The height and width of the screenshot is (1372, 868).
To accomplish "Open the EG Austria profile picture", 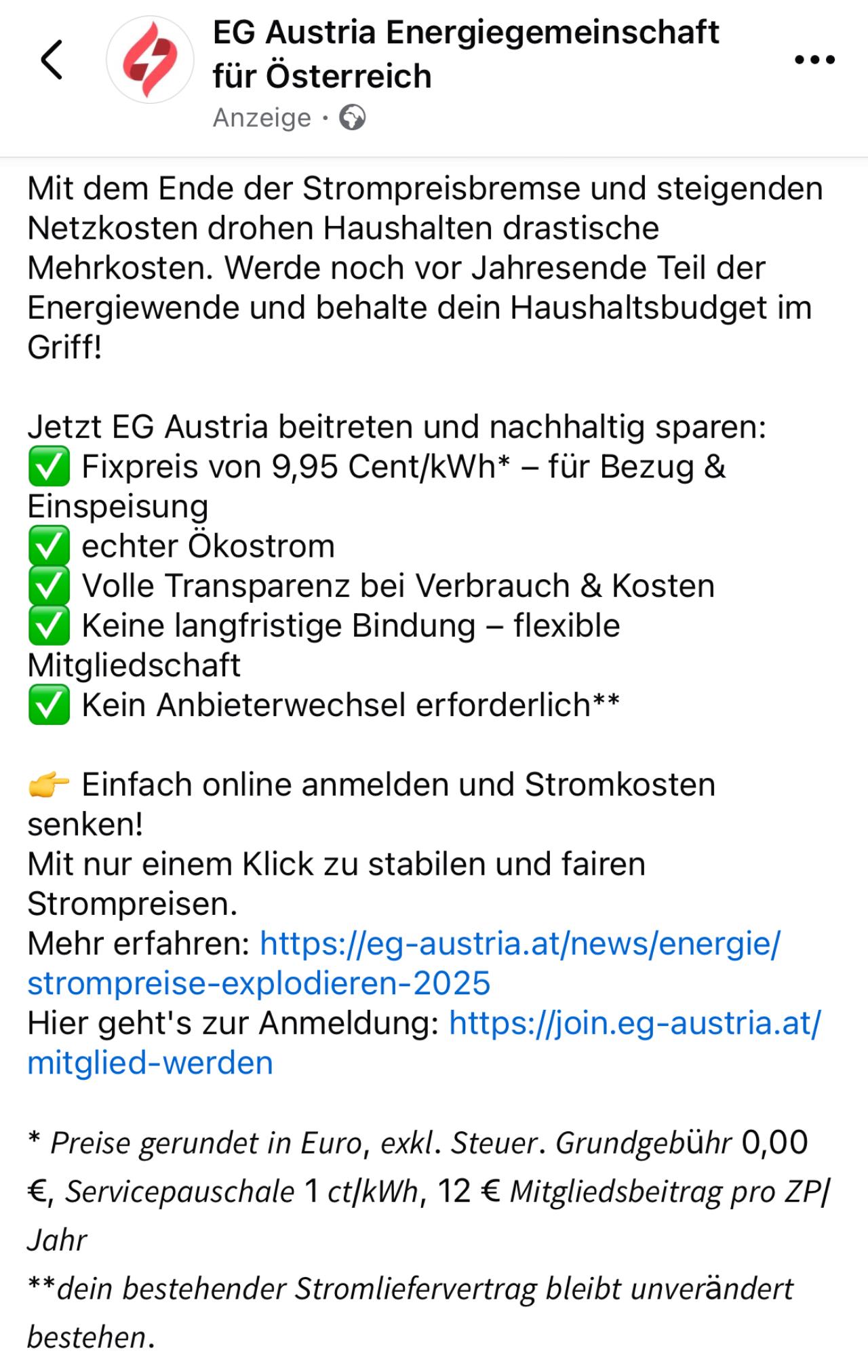I will pos(150,60).
